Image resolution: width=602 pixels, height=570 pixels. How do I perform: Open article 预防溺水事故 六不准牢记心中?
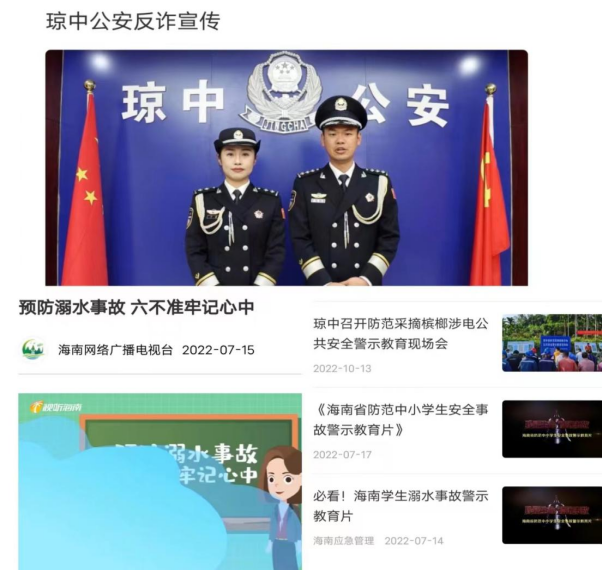136,308
